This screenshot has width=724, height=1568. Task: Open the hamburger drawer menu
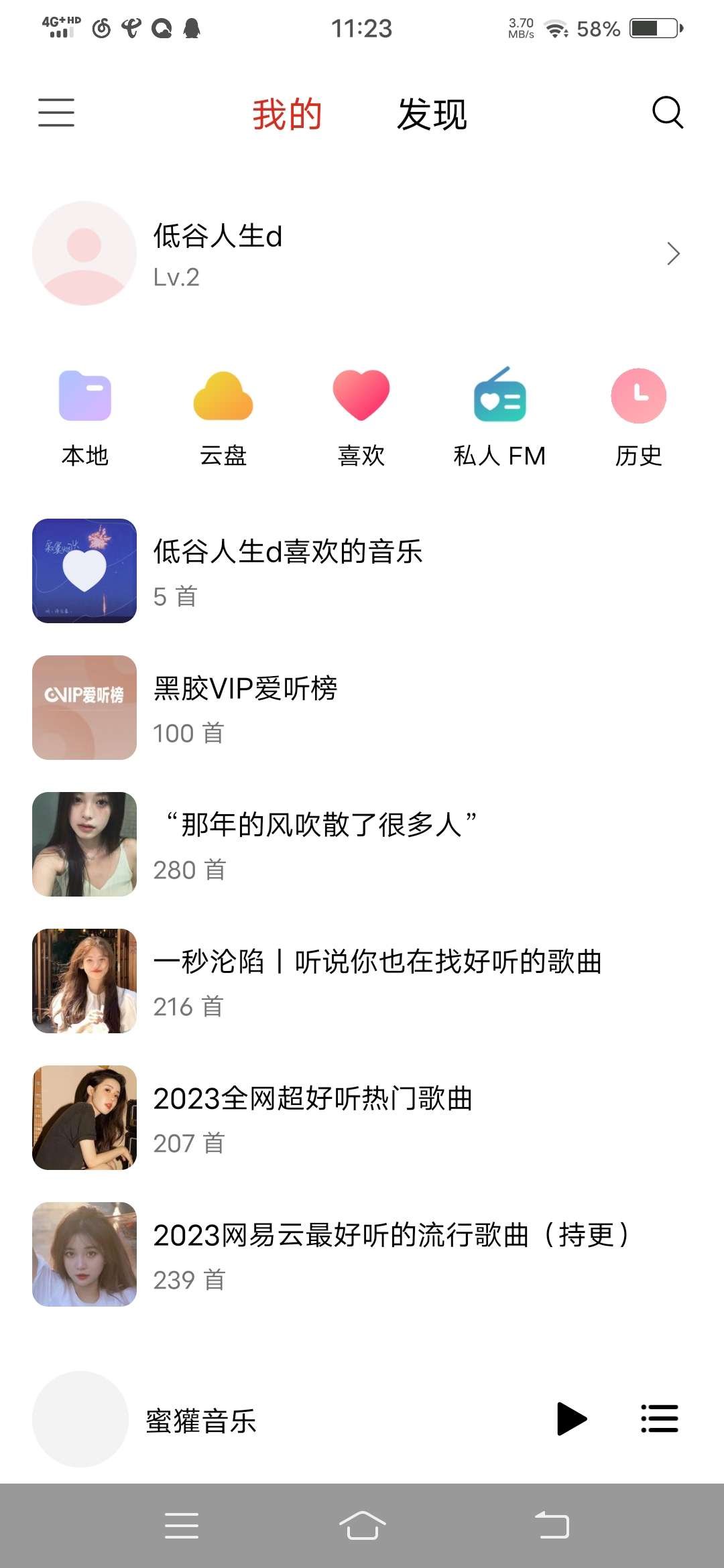click(56, 113)
